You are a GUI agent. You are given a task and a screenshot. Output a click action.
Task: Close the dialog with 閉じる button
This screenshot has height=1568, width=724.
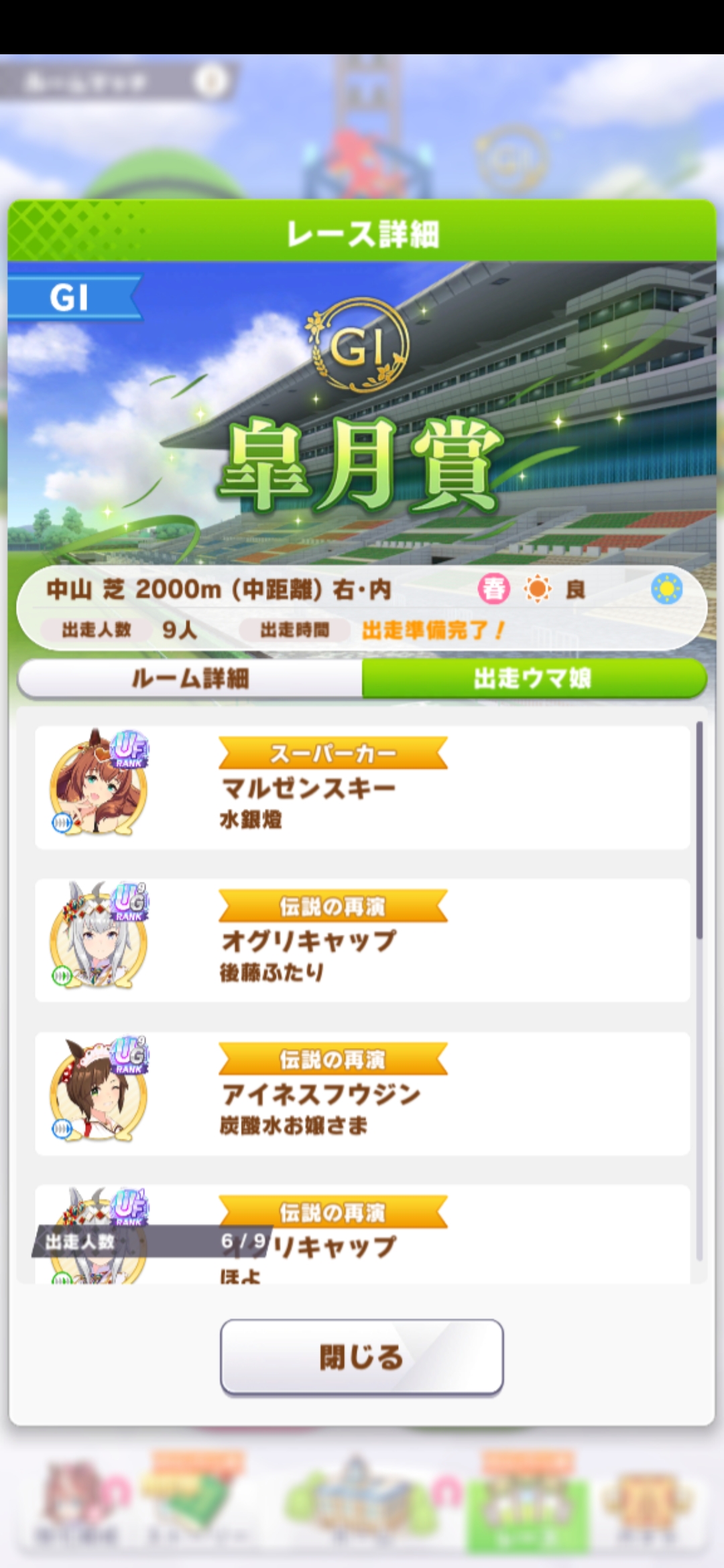361,1357
